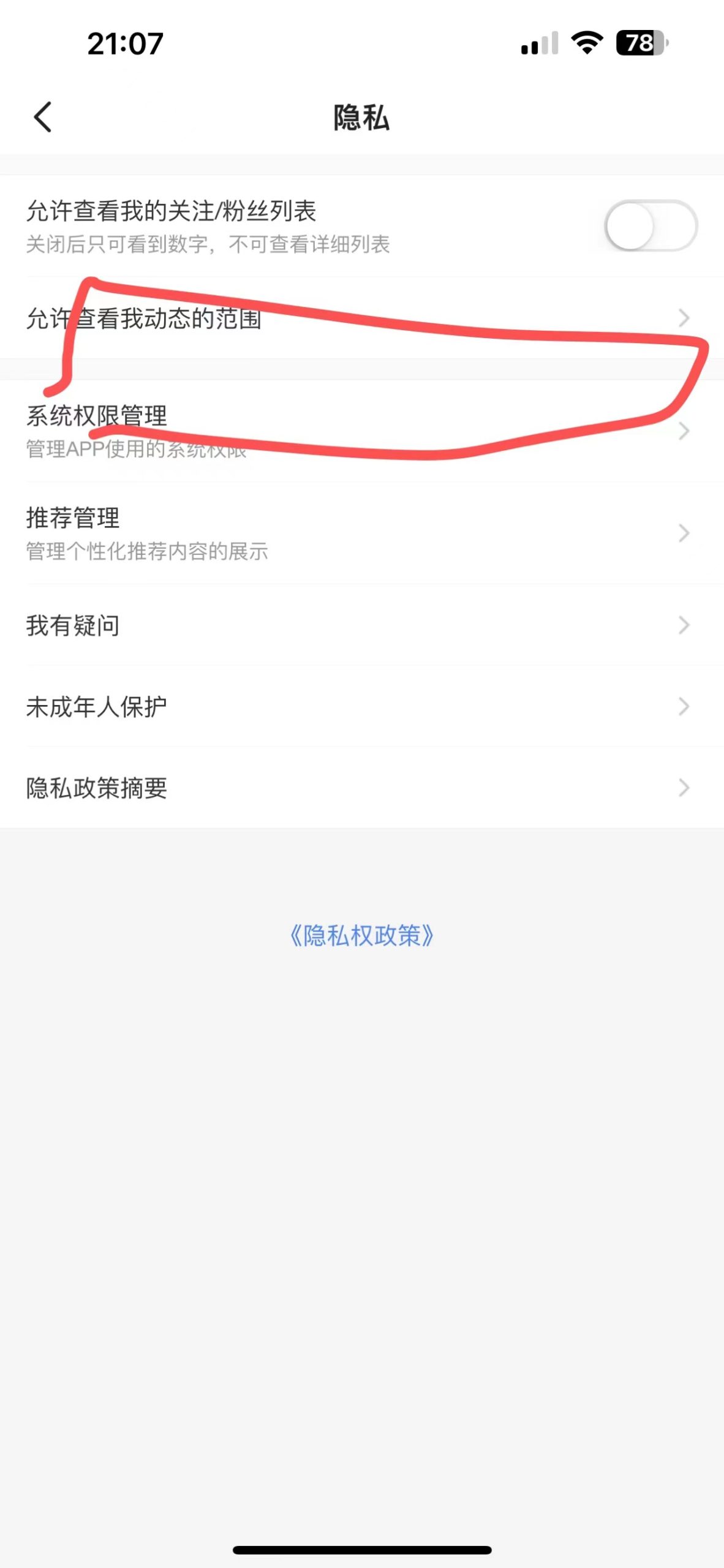Open 我有疑问 row
724x1568 pixels.
[362, 625]
